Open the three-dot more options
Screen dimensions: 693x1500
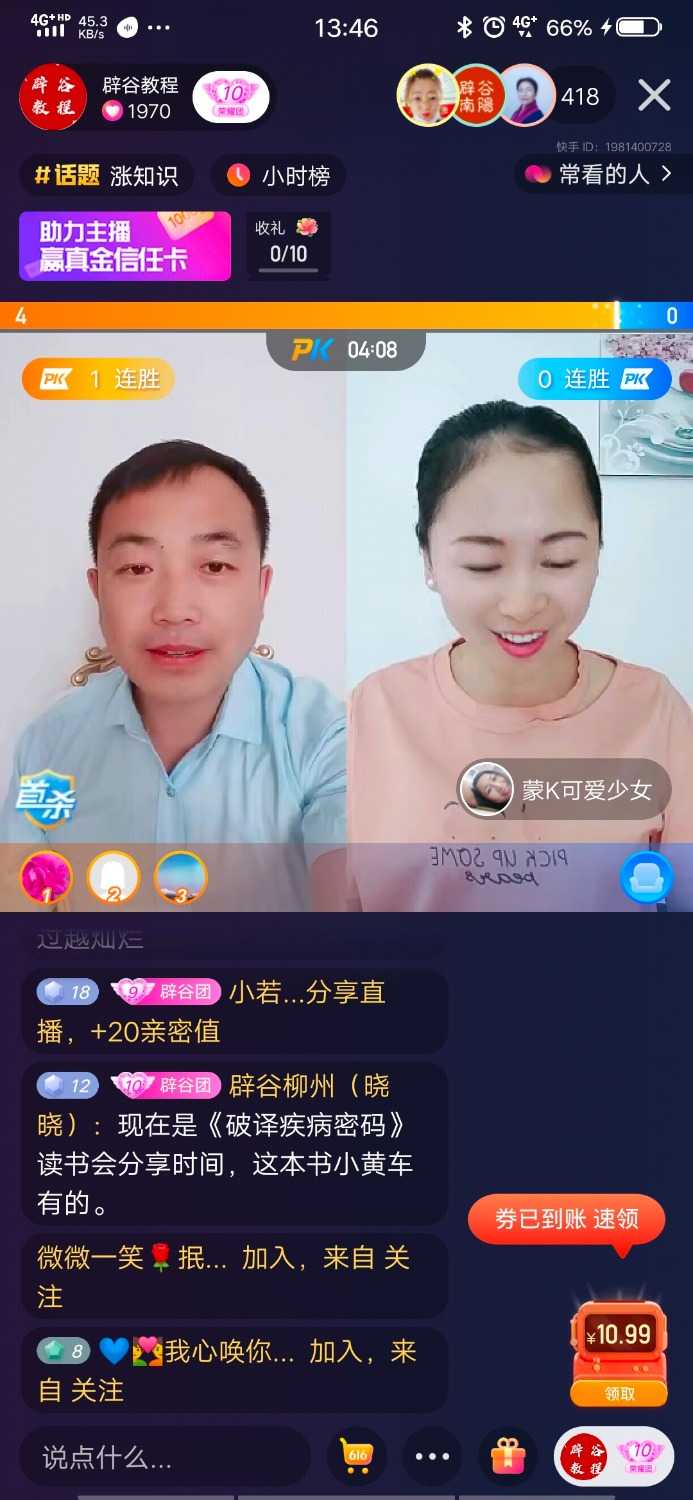[432, 1456]
